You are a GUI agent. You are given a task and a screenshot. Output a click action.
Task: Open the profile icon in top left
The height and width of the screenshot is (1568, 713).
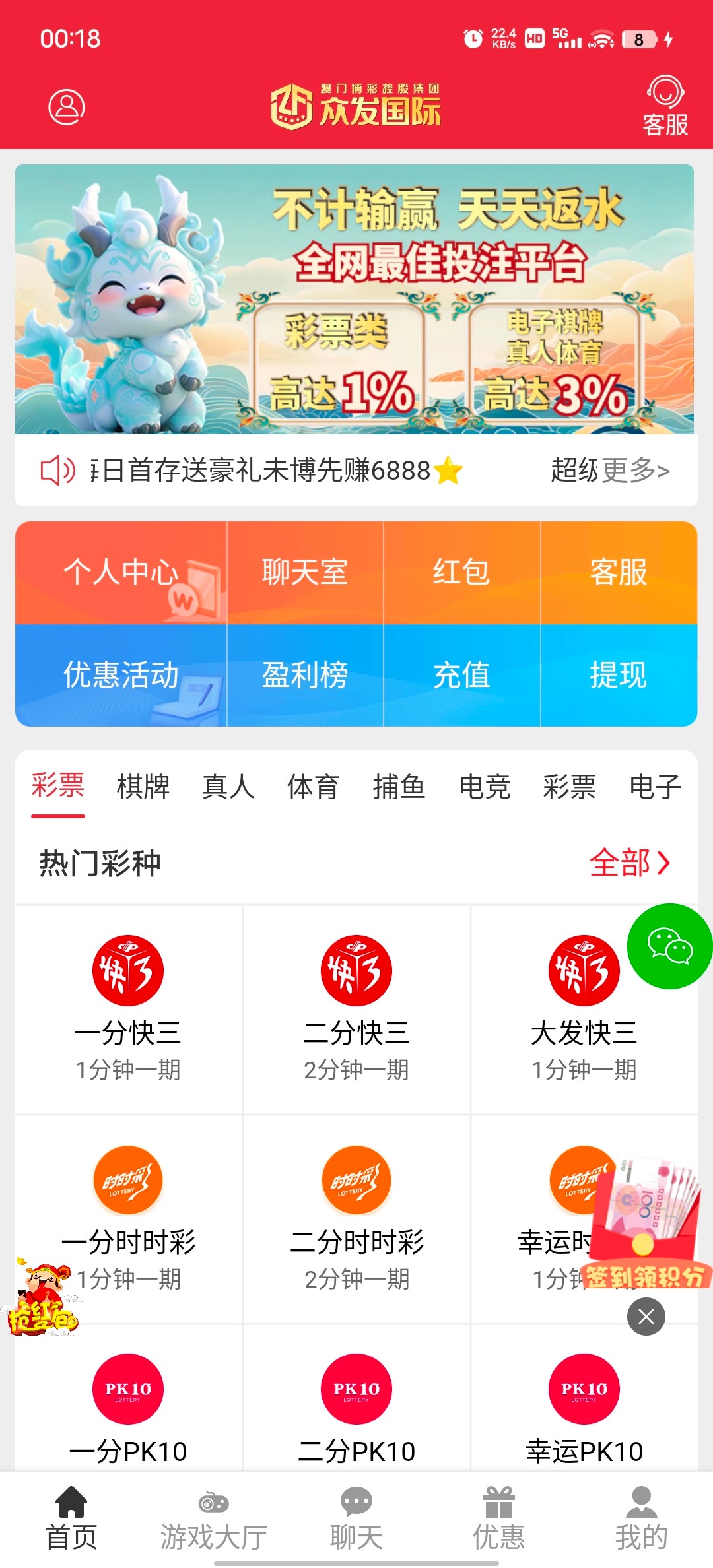[66, 106]
